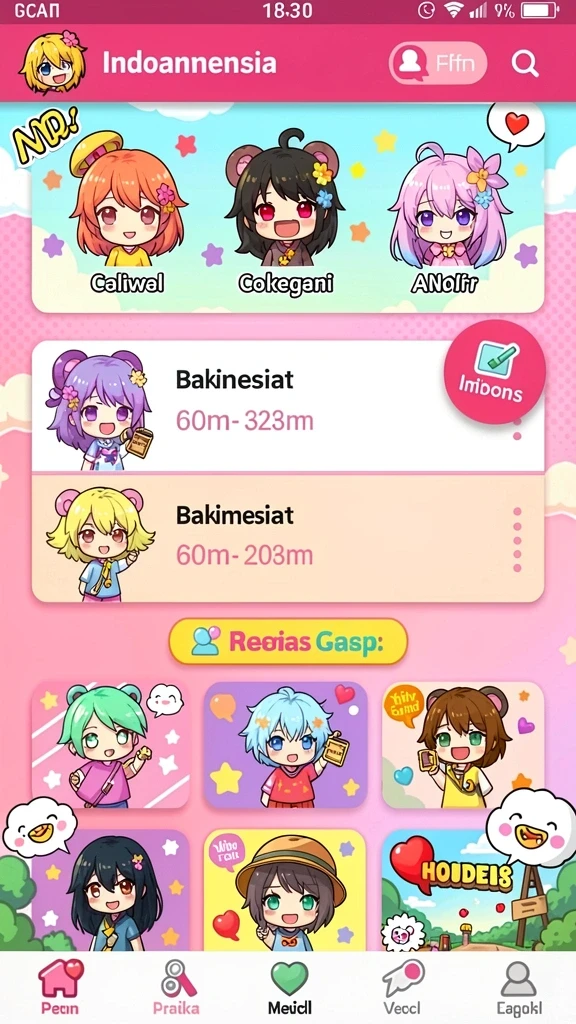The image size is (576, 1024).
Task: Tap the Ffn profile button in header
Action: 438,63
